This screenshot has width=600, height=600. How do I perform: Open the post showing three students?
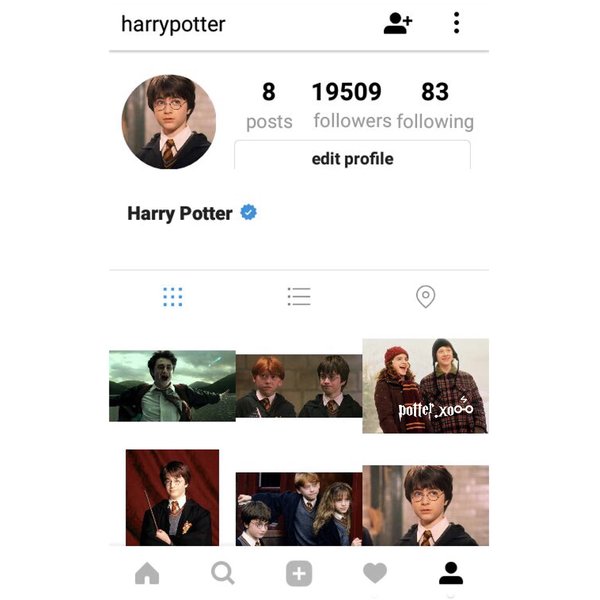tap(298, 508)
